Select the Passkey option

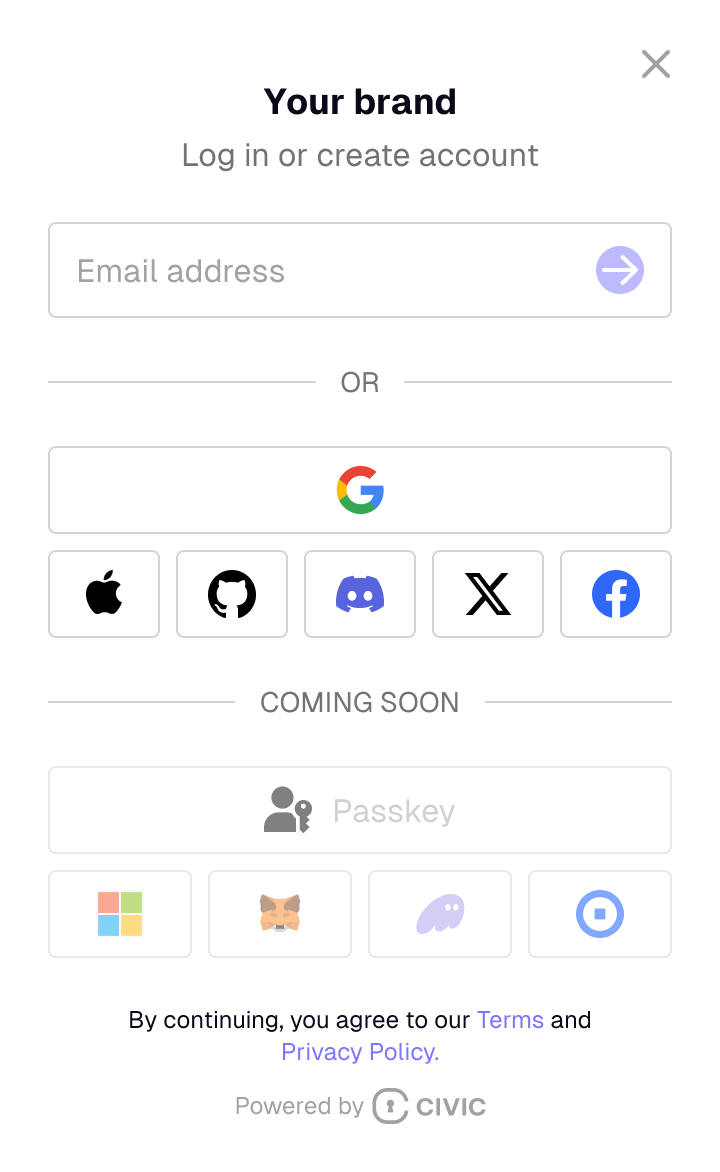(x=360, y=810)
